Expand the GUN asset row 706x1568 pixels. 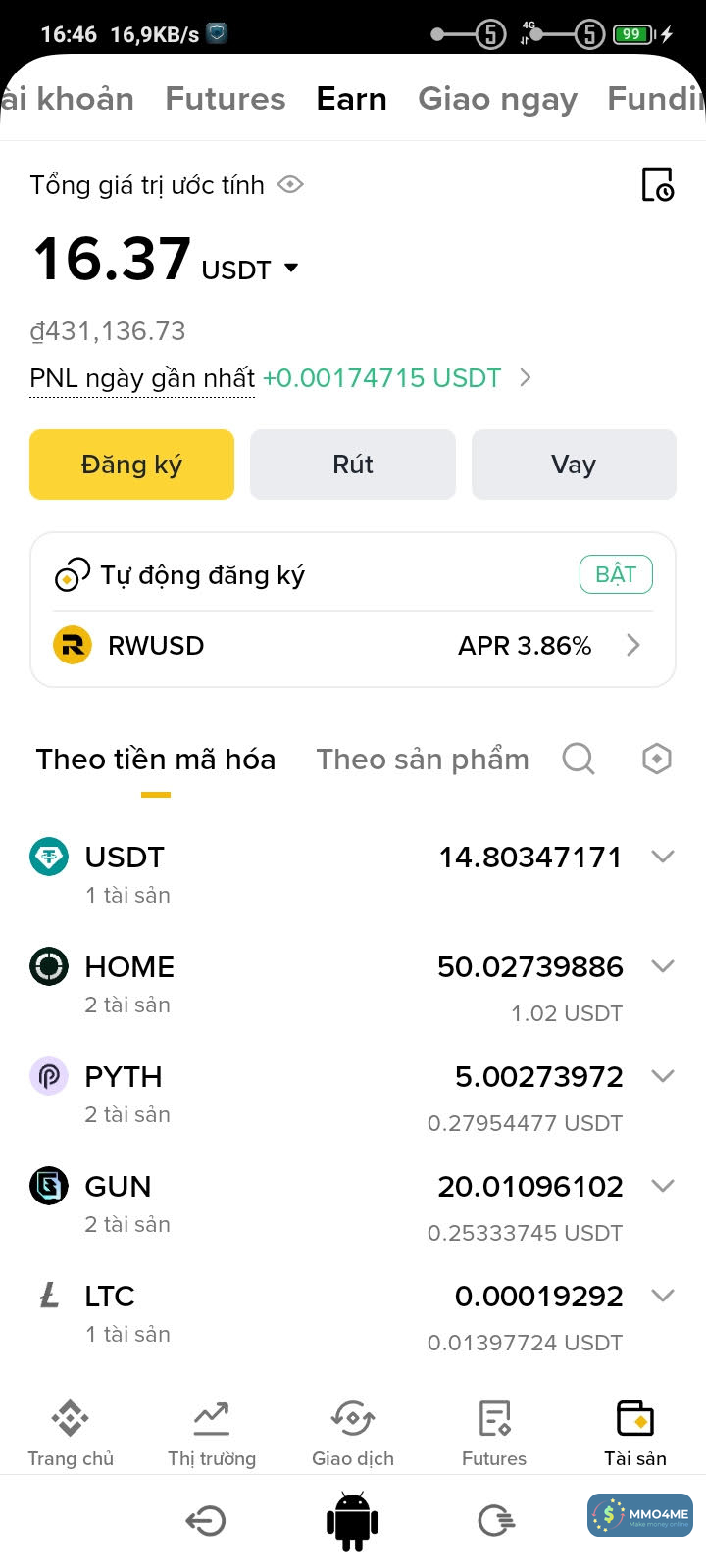pos(663,1186)
